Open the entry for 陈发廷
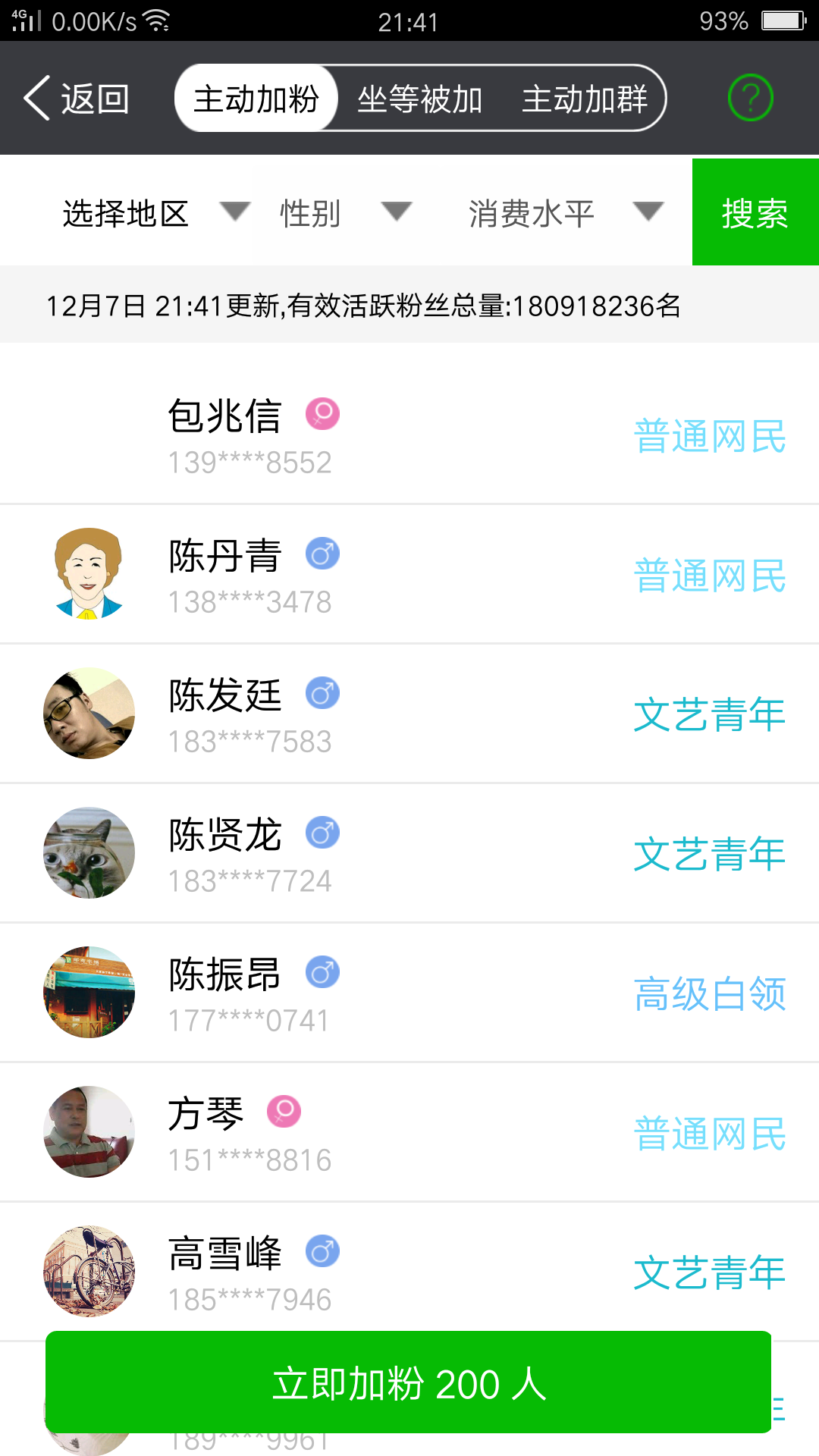This screenshot has height=1456, width=819. pyautogui.click(x=409, y=714)
